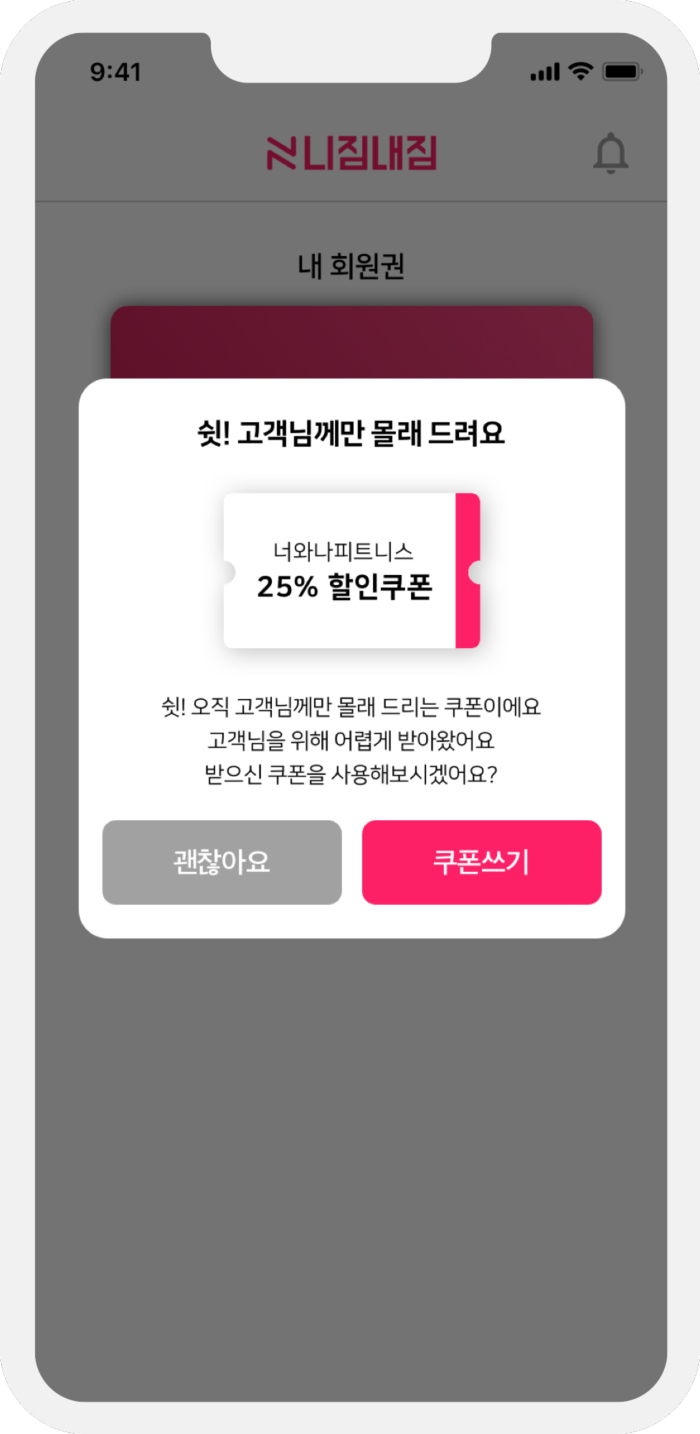Image resolution: width=700 pixels, height=1434 pixels.
Task: Decline the coupon with 괜찮아요 button
Action: (x=221, y=862)
